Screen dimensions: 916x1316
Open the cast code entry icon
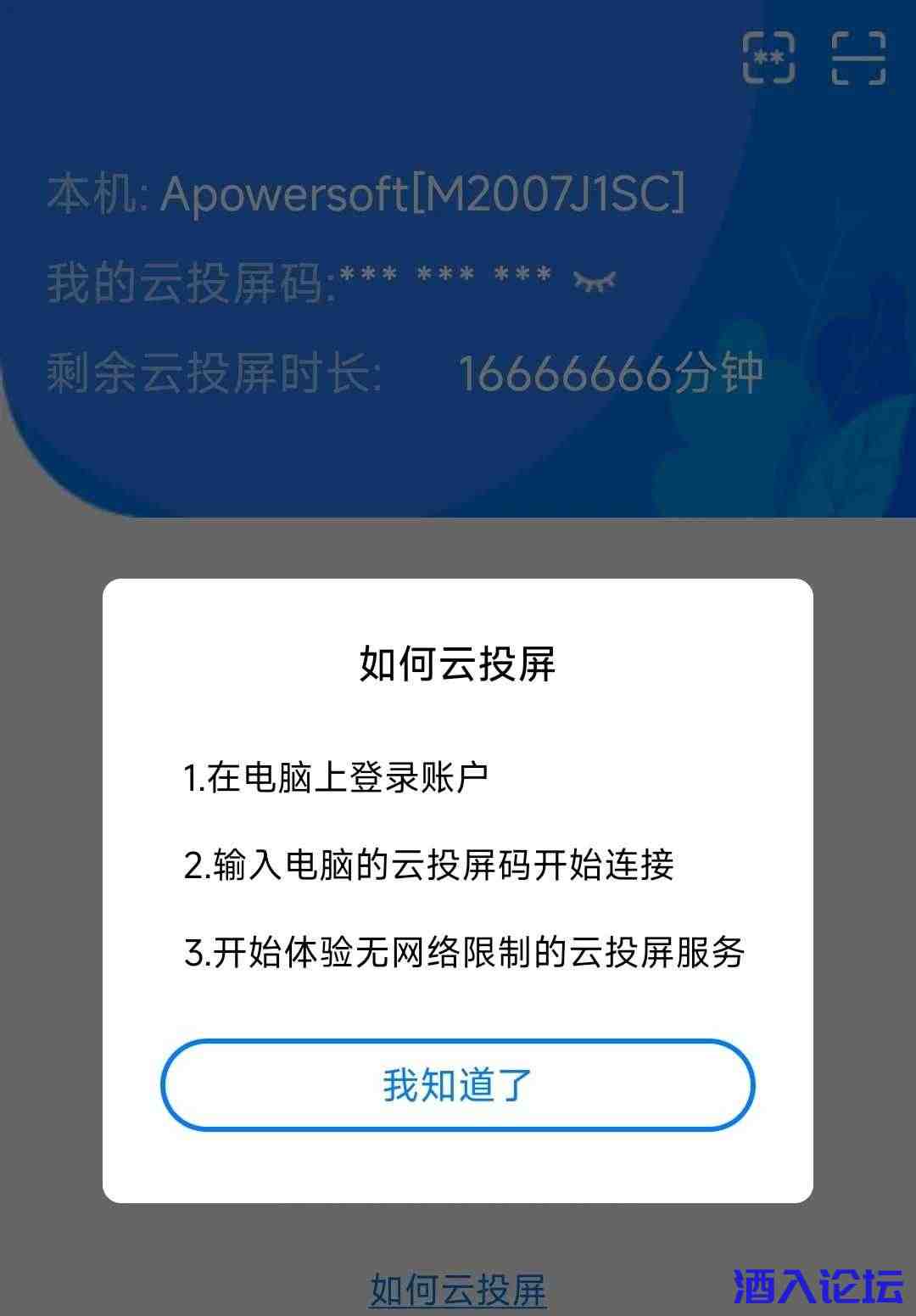pos(768,58)
